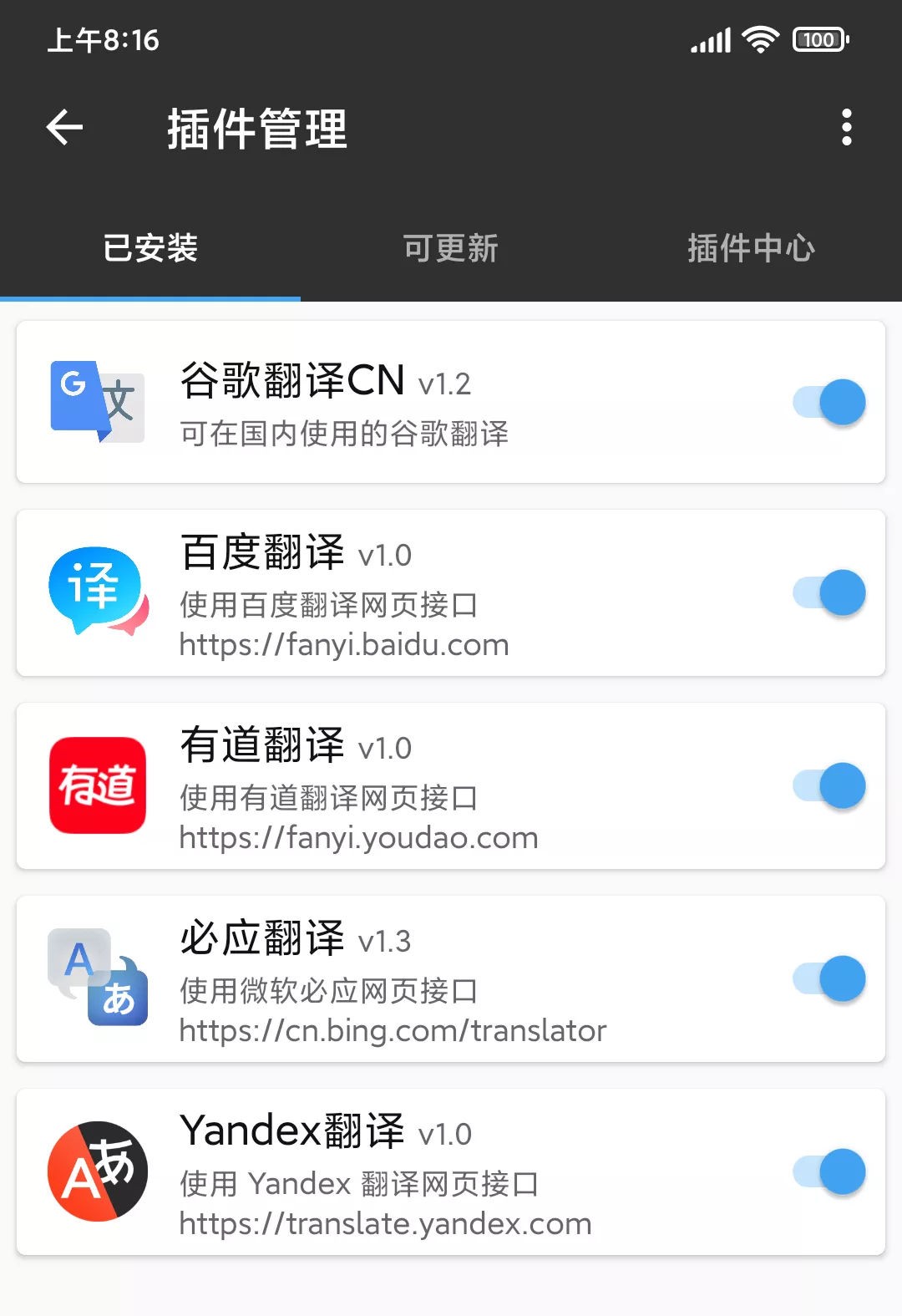Open the 插件中心 tab

(x=751, y=248)
